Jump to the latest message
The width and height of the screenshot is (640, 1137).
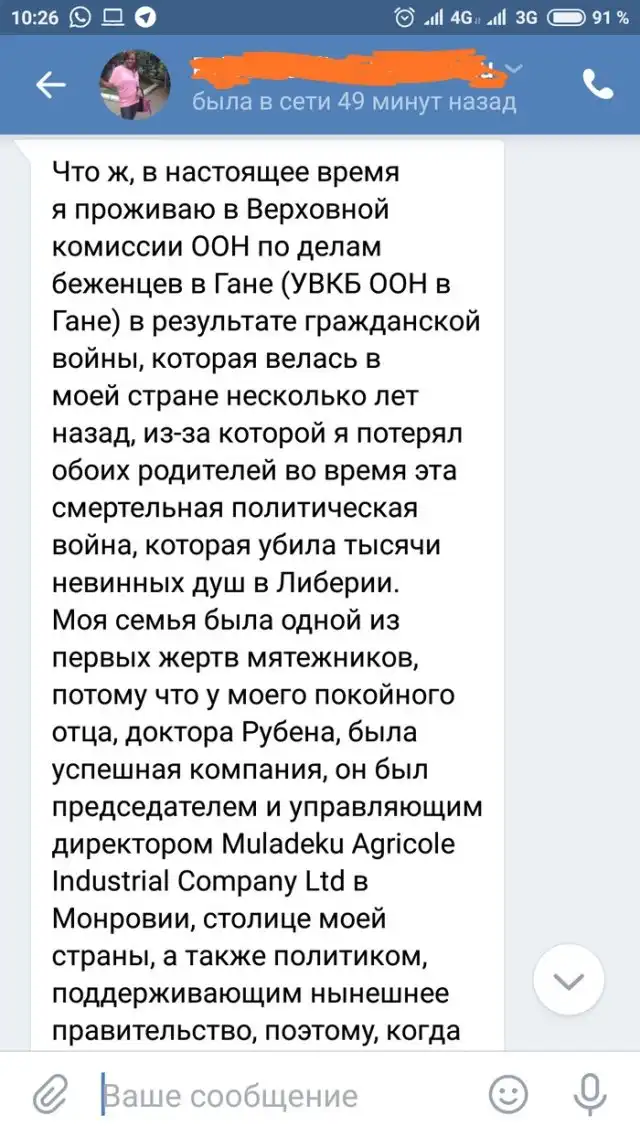[570, 981]
